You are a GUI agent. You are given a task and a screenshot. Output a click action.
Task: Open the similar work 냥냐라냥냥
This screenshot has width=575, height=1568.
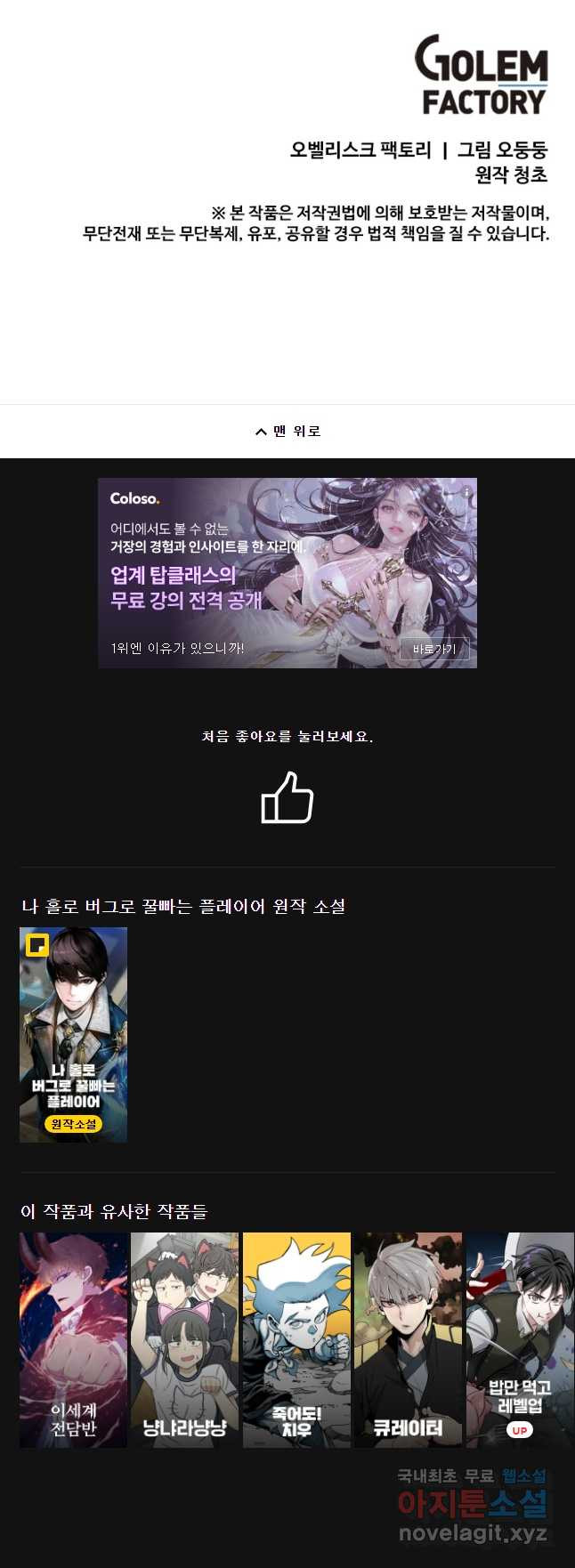[x=184, y=1339]
